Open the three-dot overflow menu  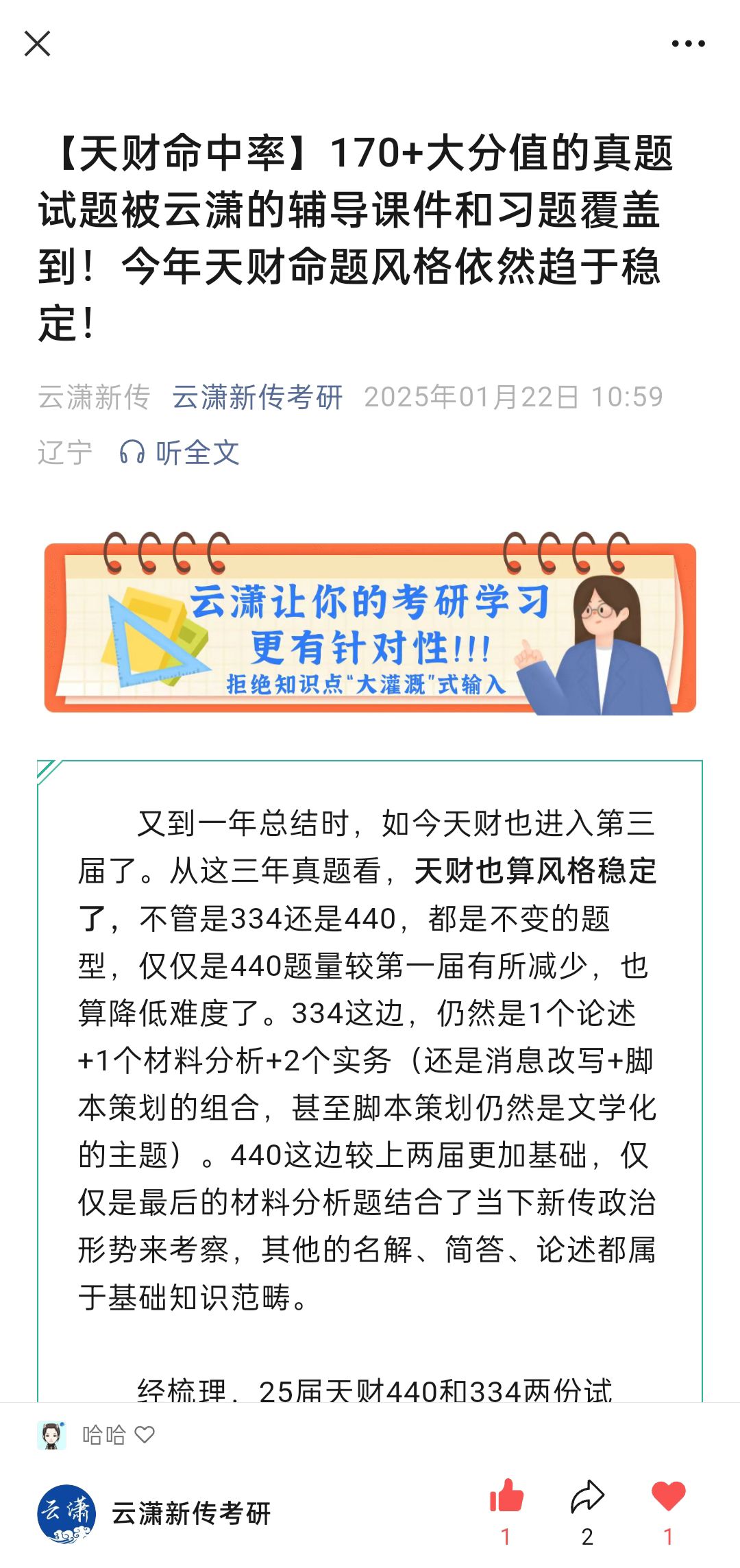coord(688,44)
